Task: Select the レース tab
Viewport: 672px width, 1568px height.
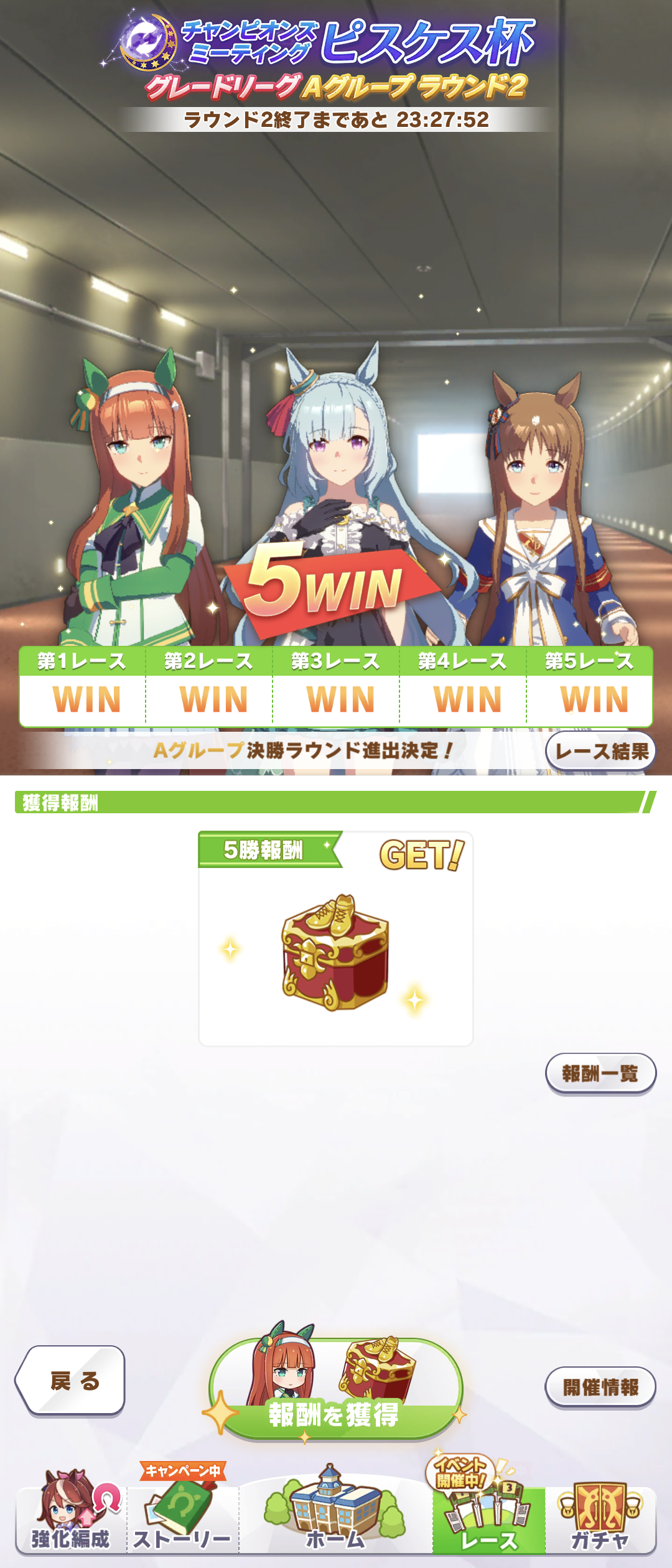Action: point(489,1518)
